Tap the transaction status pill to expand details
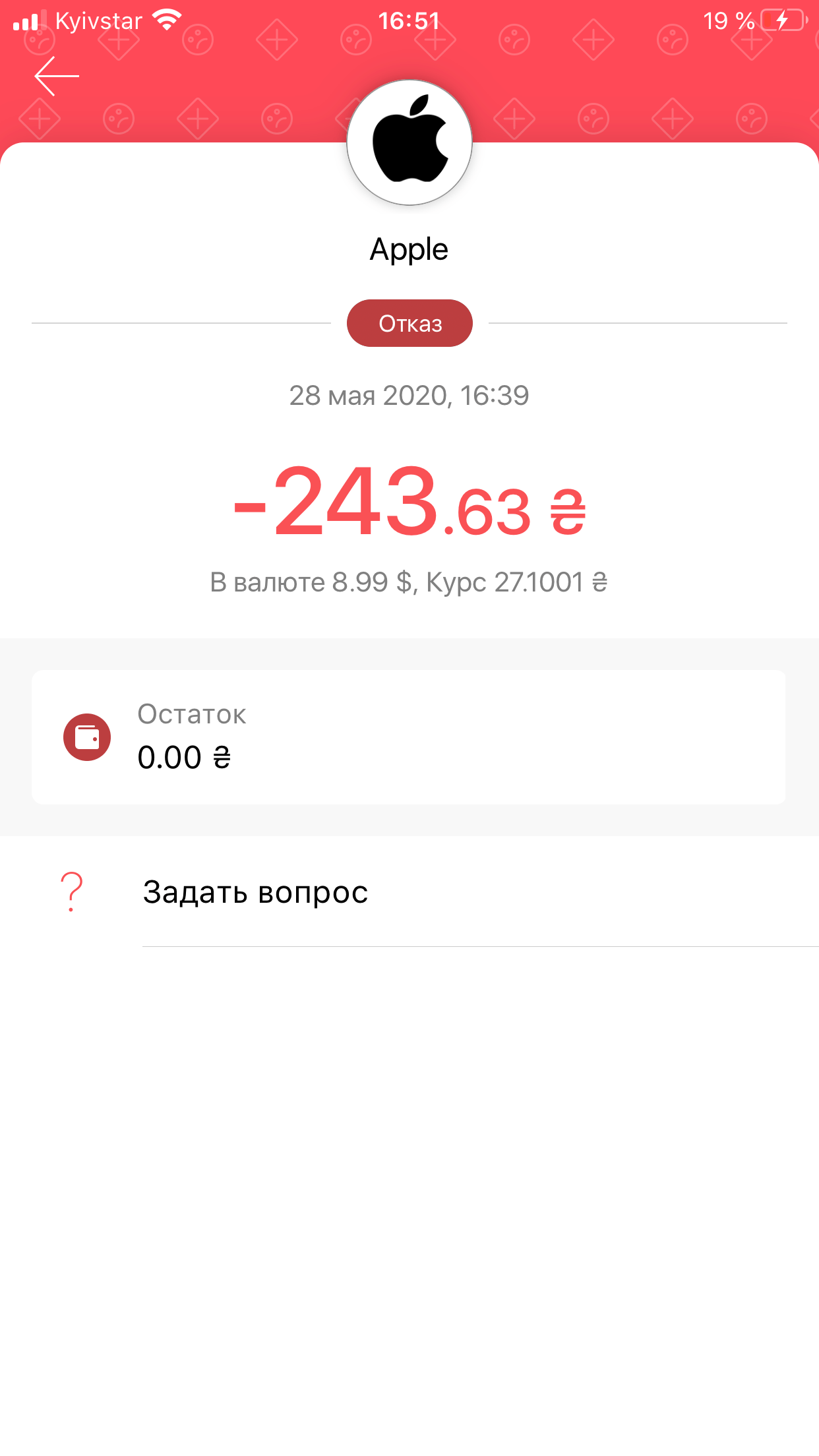Viewport: 819px width, 1456px height. [409, 322]
